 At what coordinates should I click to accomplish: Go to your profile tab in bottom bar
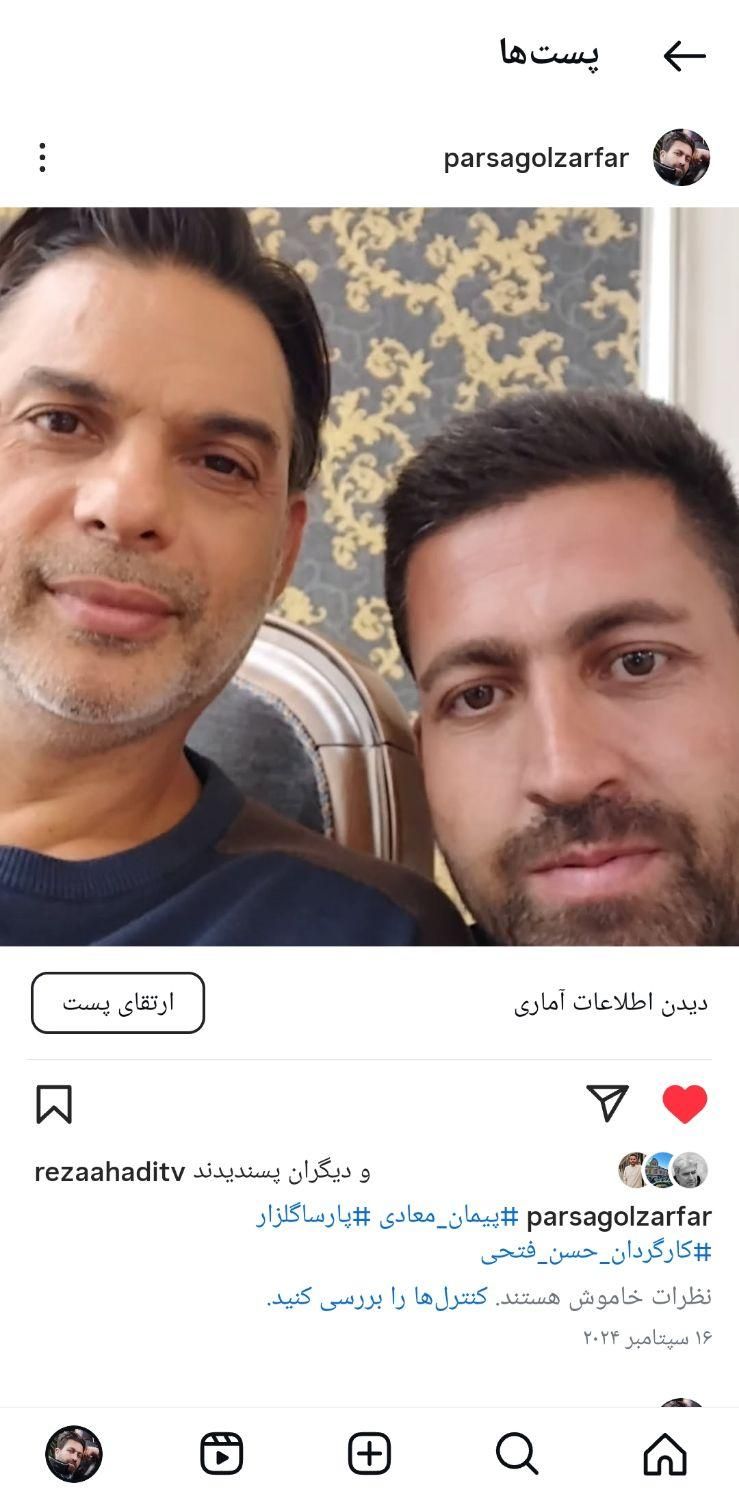click(x=74, y=1454)
